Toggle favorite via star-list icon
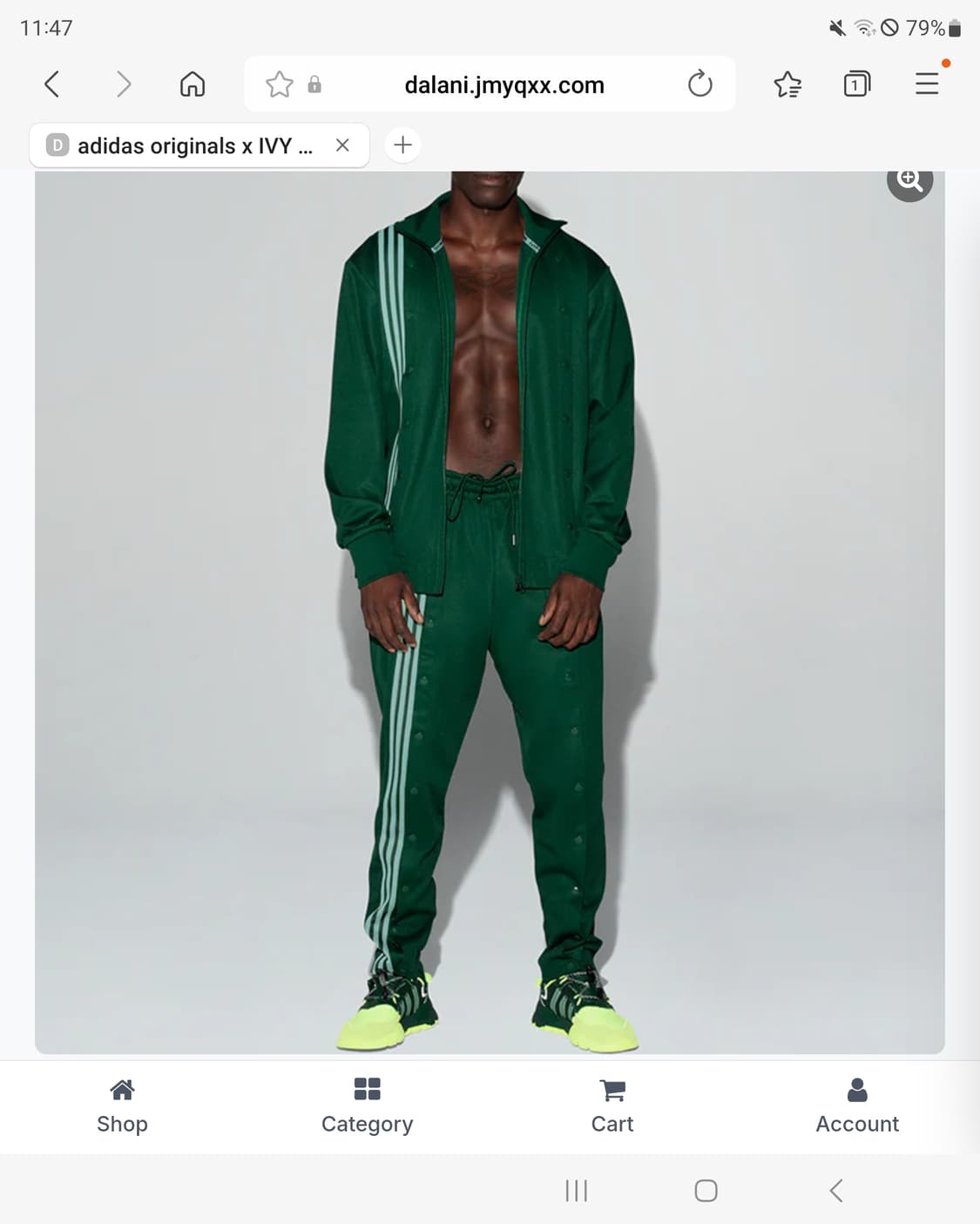This screenshot has height=1224, width=980. (x=787, y=84)
